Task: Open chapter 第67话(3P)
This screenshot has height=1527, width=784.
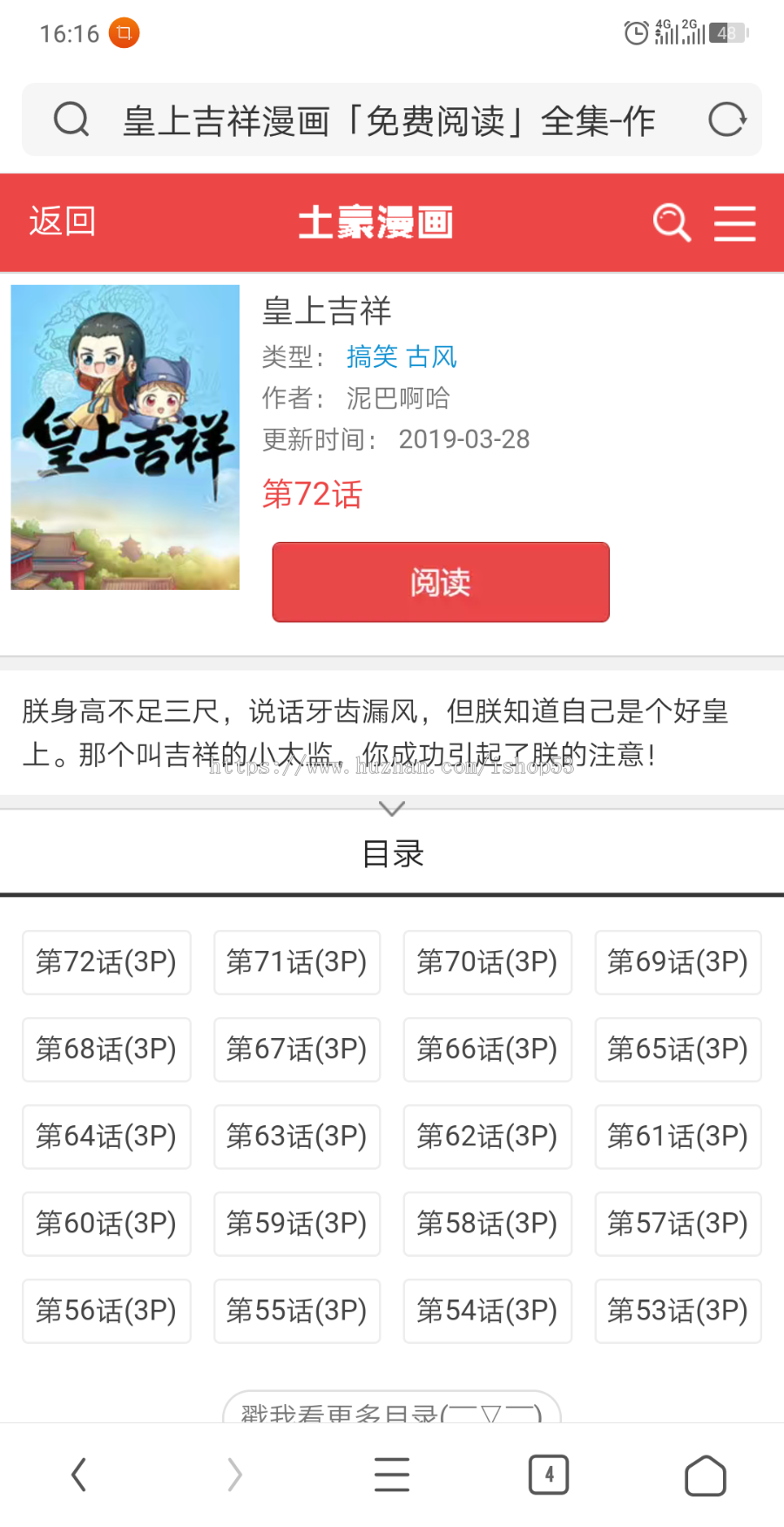Action: 297,1049
